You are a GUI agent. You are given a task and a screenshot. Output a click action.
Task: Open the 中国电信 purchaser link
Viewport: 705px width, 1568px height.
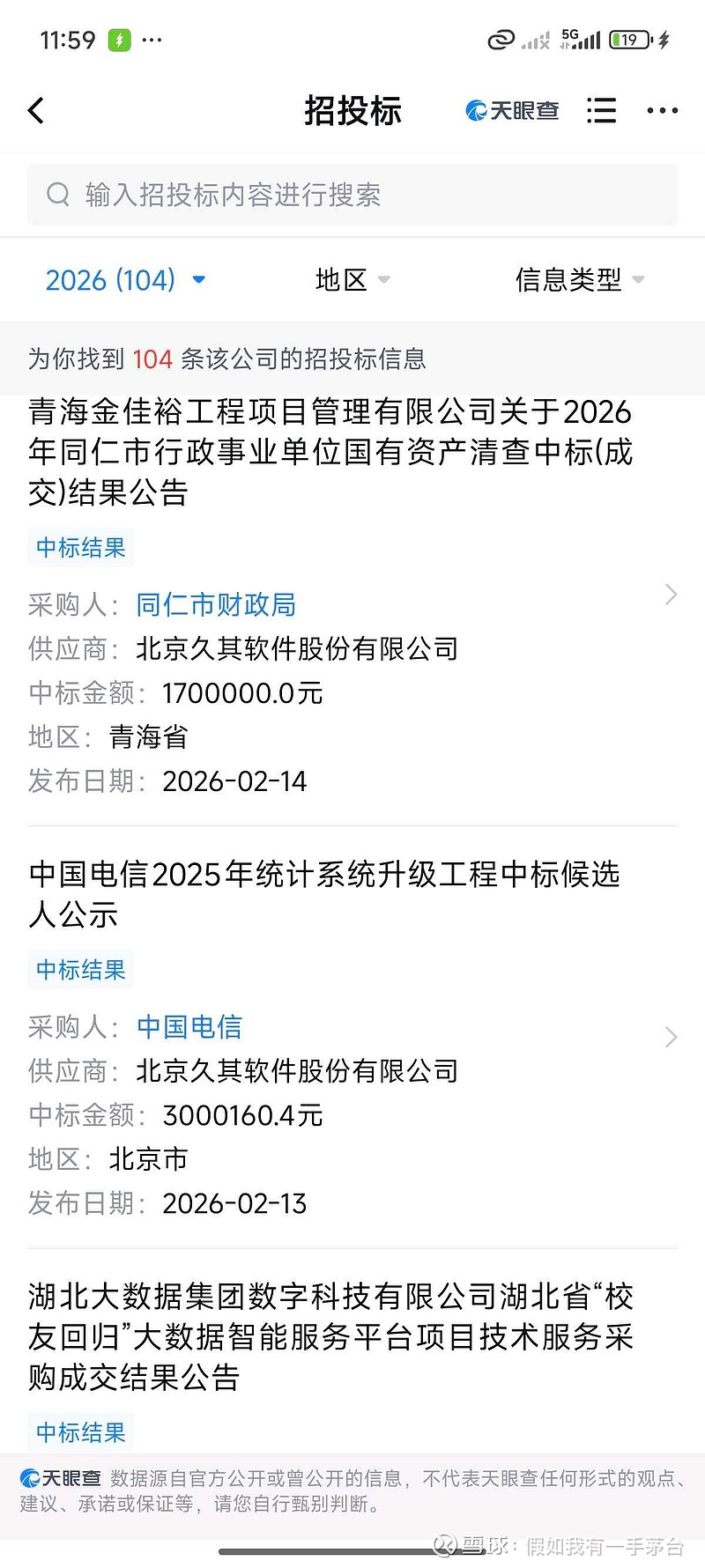click(x=189, y=1027)
